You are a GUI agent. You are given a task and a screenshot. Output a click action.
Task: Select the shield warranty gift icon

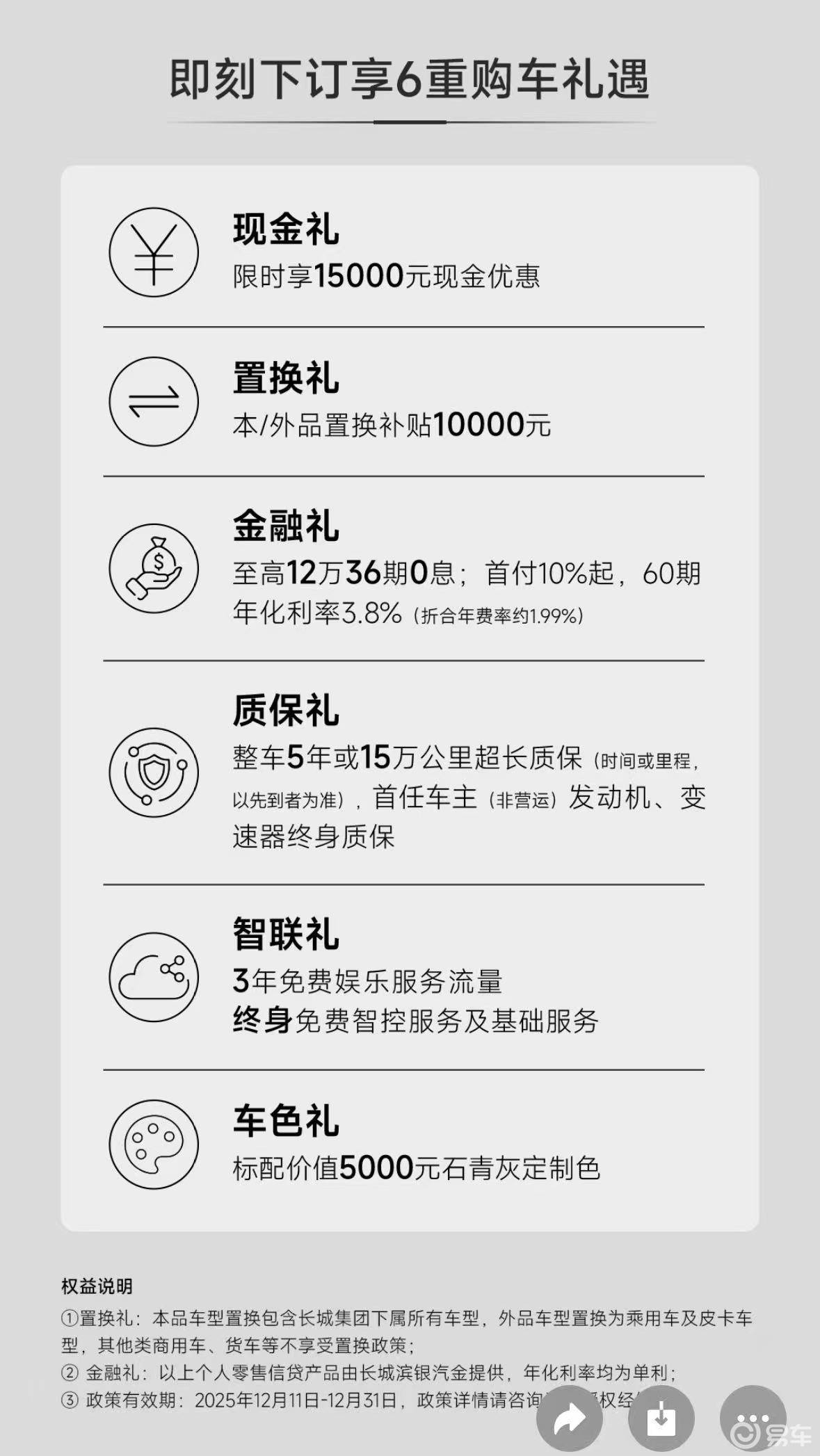click(153, 772)
